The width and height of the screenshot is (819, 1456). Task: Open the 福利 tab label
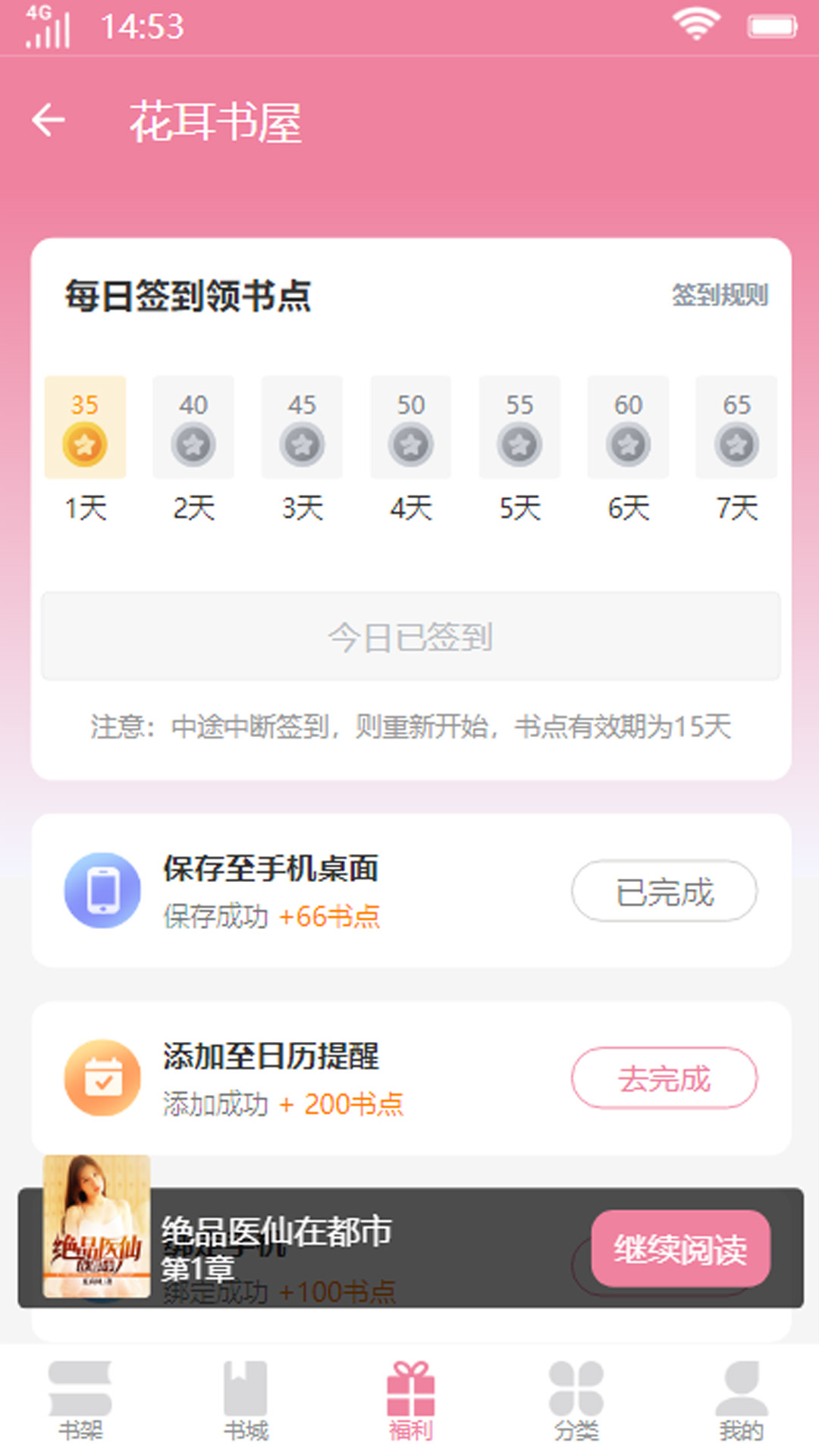(409, 1429)
